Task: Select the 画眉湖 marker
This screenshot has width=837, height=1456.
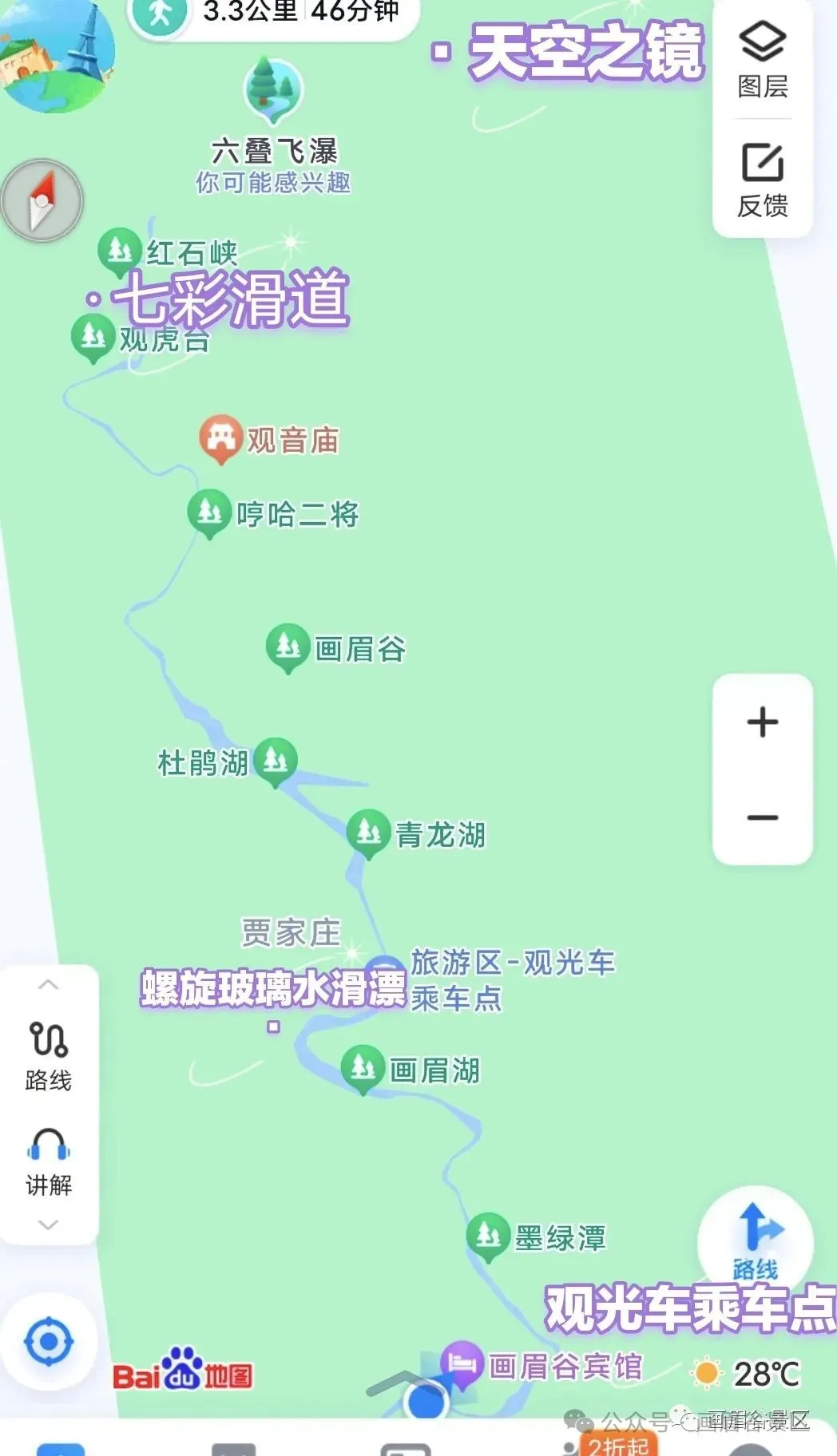Action: pyautogui.click(x=363, y=1067)
